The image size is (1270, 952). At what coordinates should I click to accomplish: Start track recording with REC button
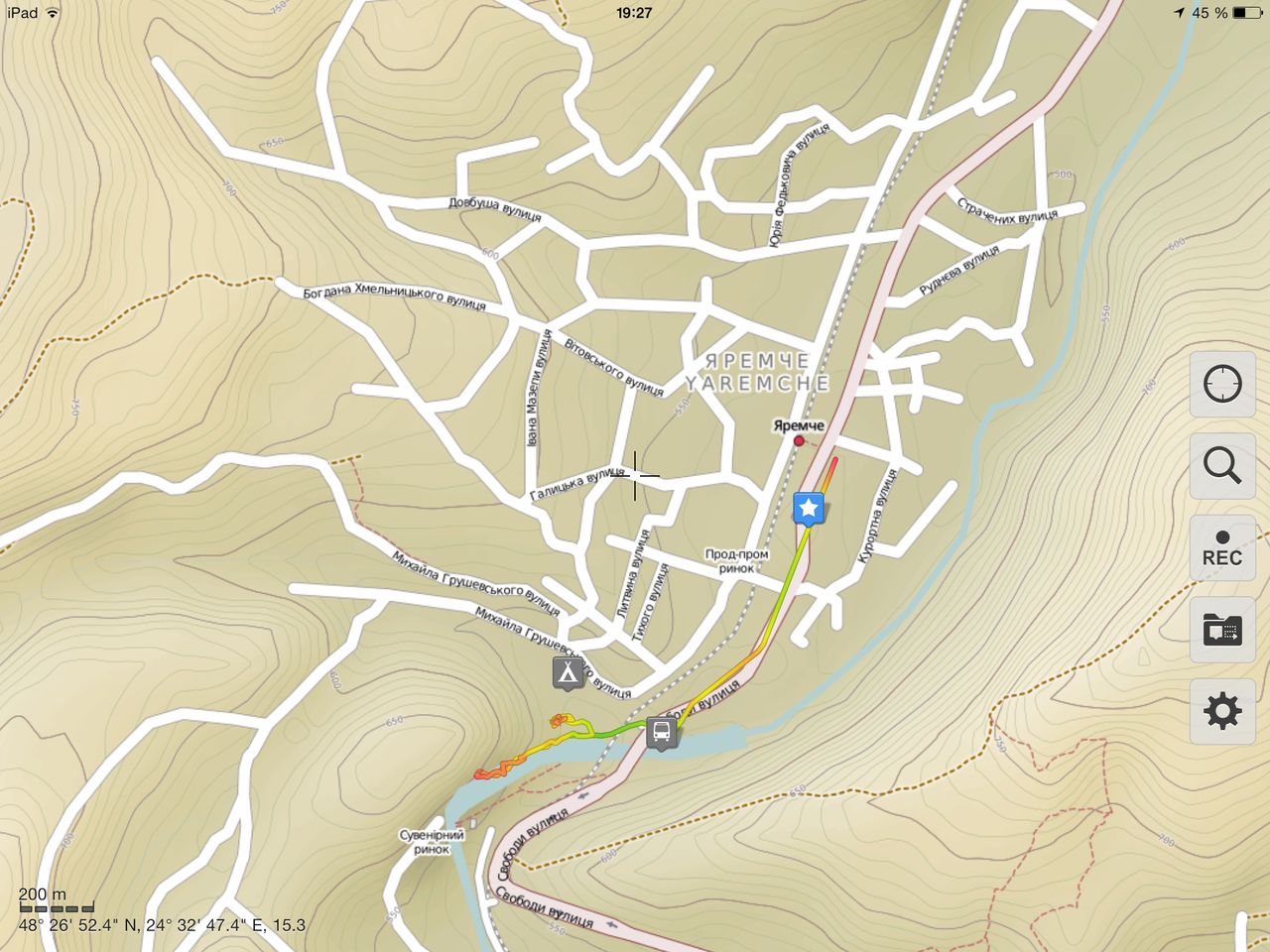click(x=1222, y=547)
